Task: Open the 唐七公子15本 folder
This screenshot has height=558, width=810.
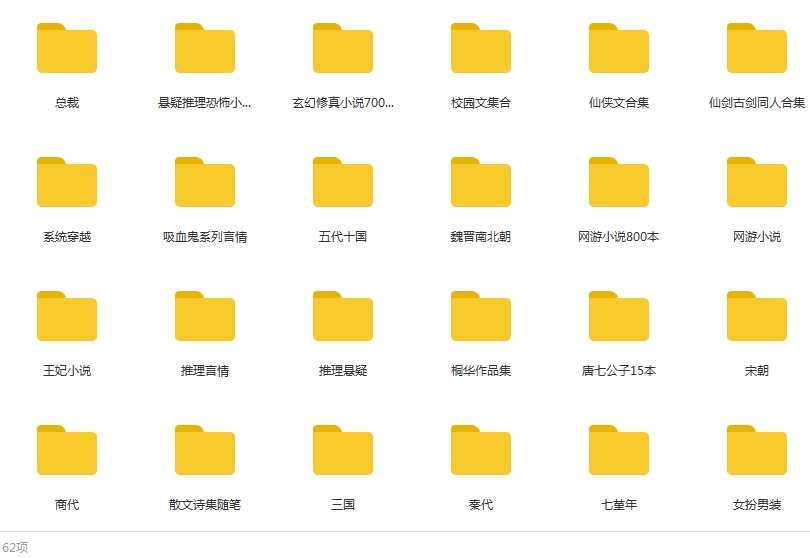Action: (619, 317)
